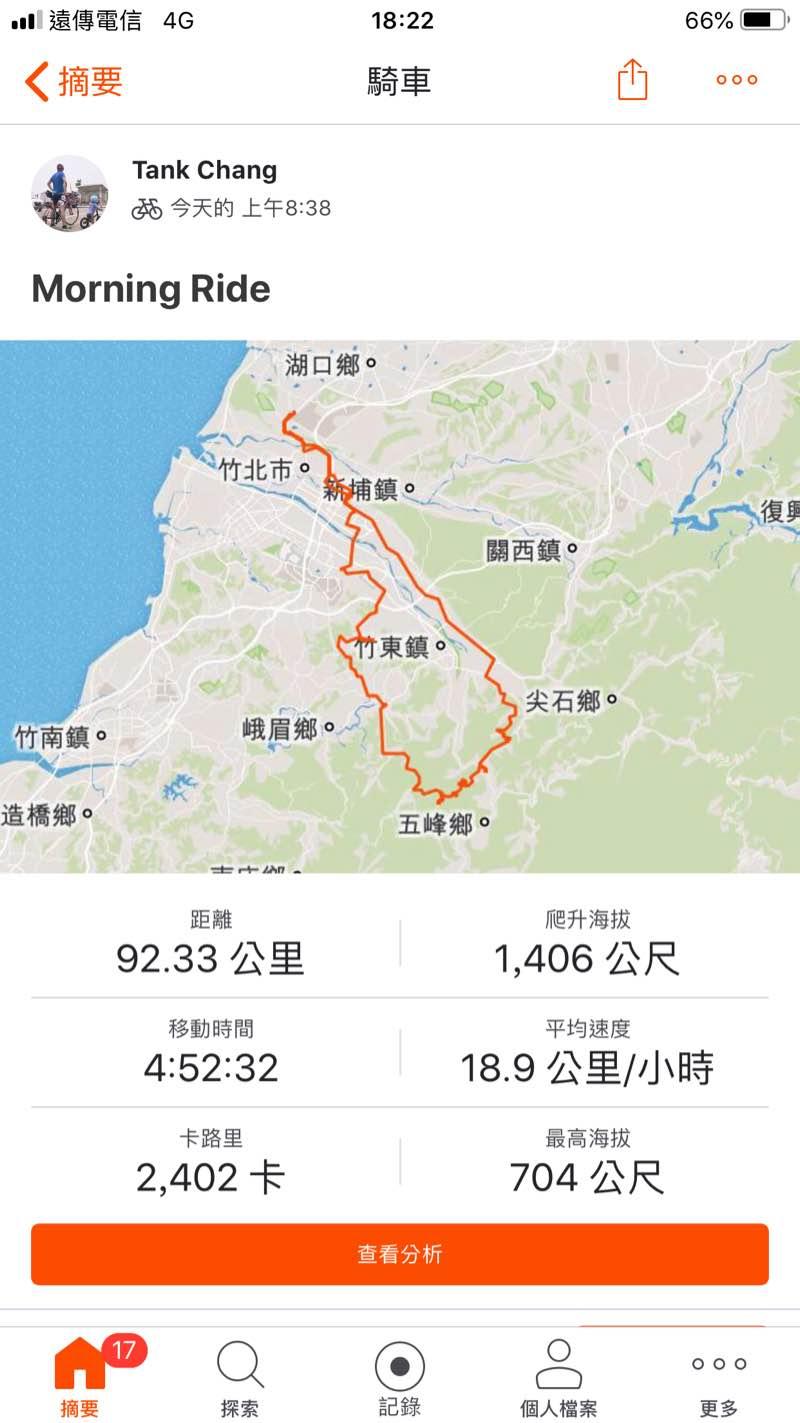Screen dimensions: 800x1423
Task: Go back to 摘要 feed
Action: pyautogui.click(x=74, y=81)
